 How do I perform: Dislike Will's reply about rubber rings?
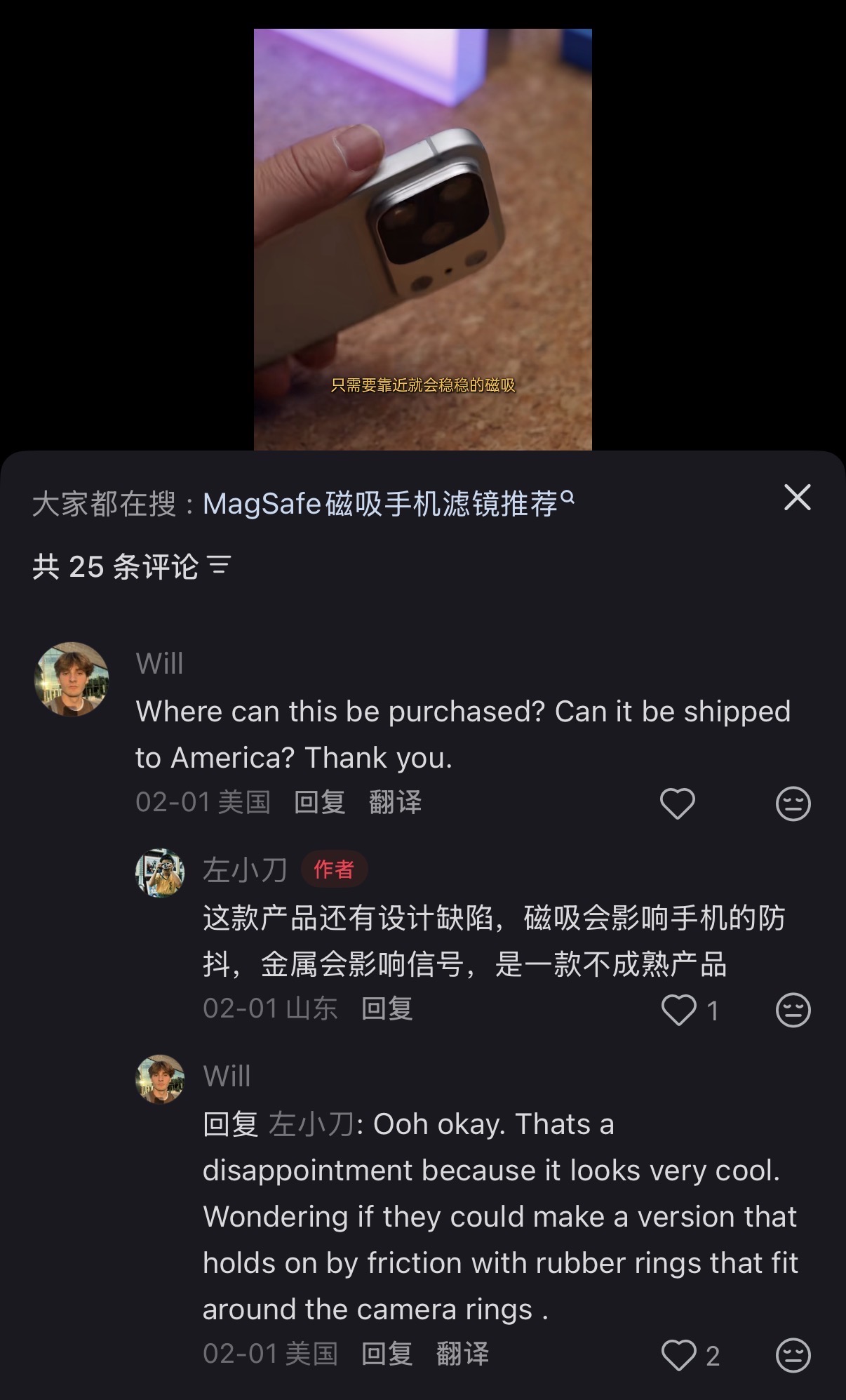(x=793, y=1355)
